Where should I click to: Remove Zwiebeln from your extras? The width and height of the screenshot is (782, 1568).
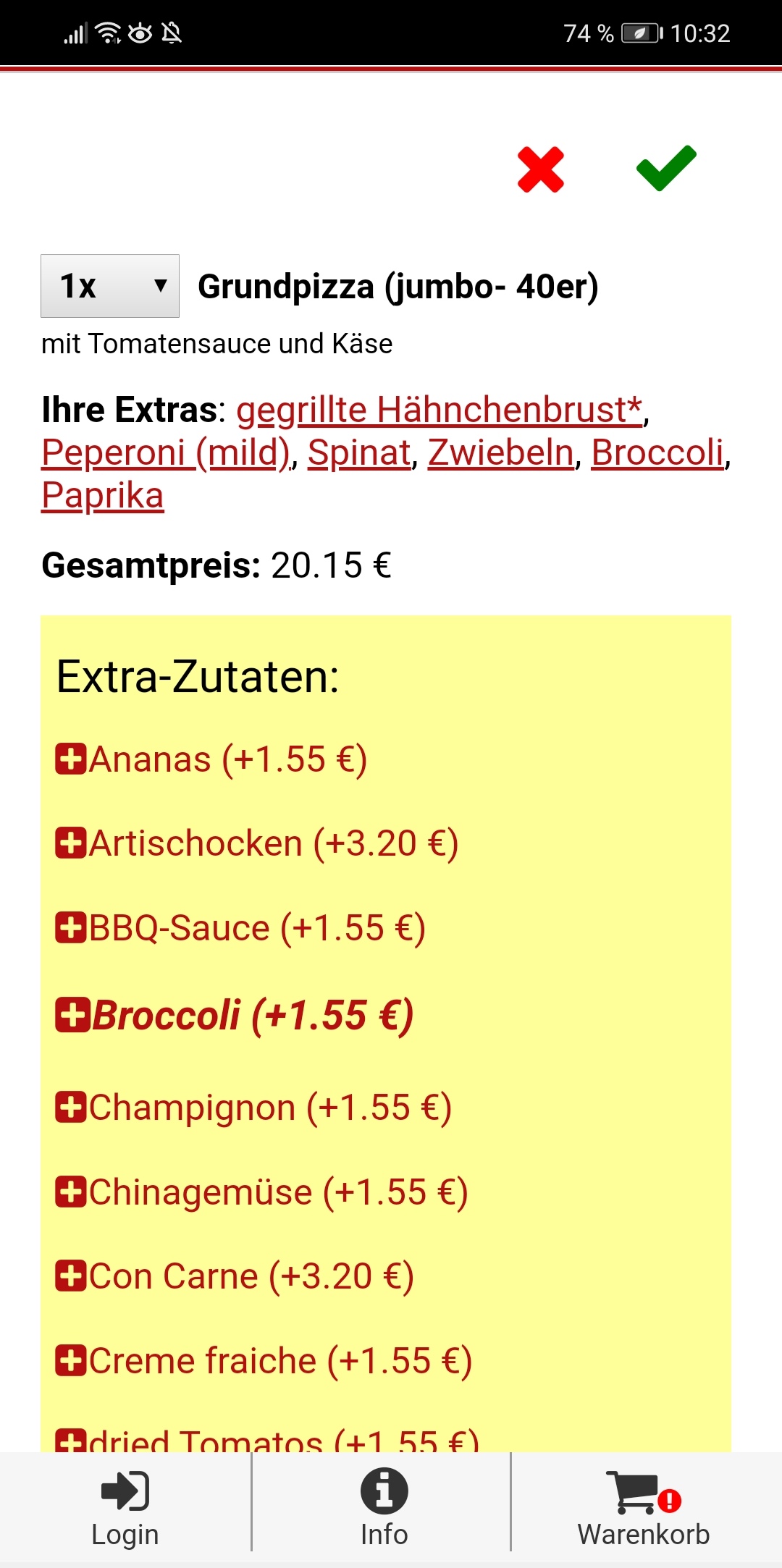pos(501,453)
